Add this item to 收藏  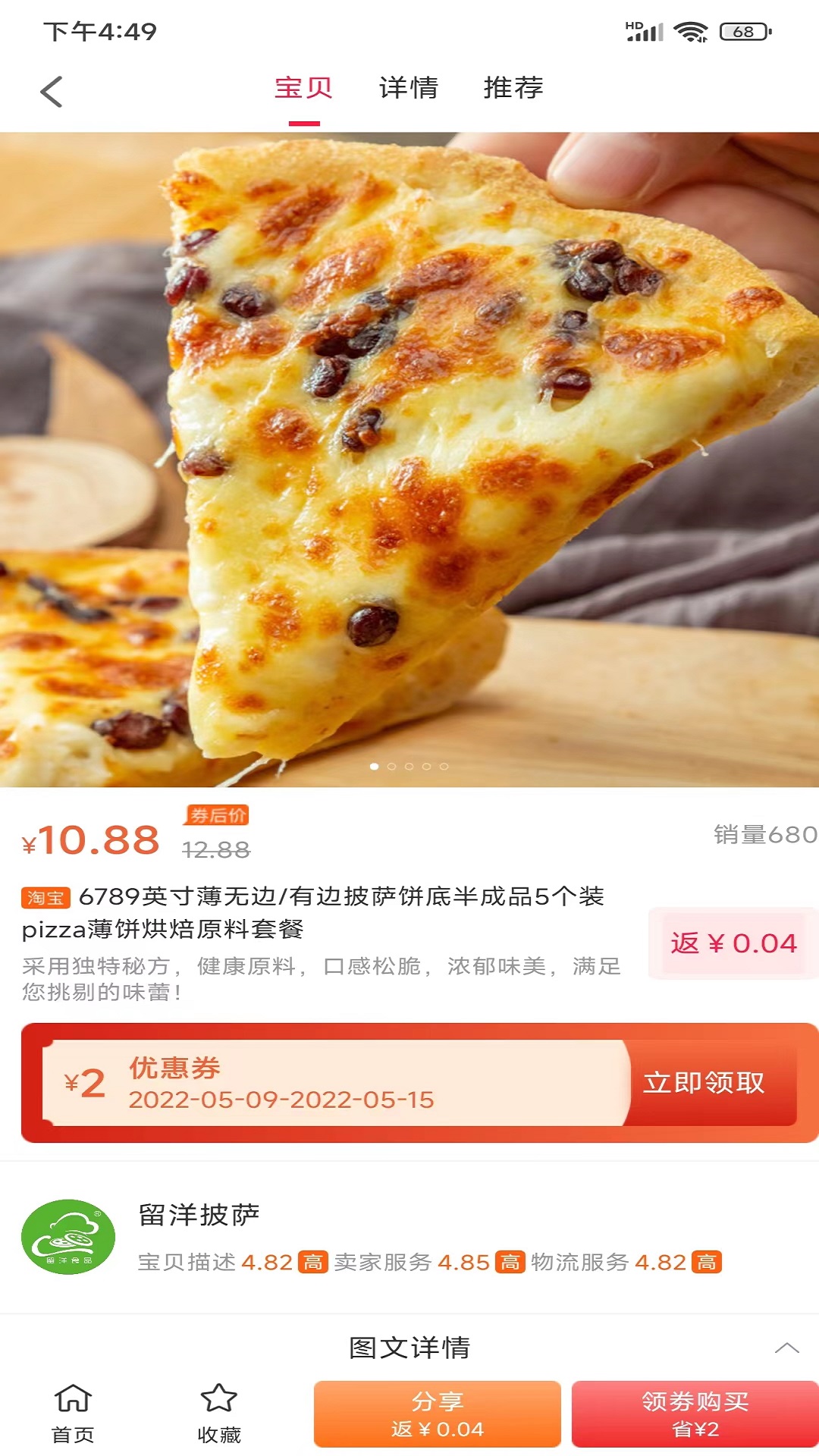point(219,1414)
